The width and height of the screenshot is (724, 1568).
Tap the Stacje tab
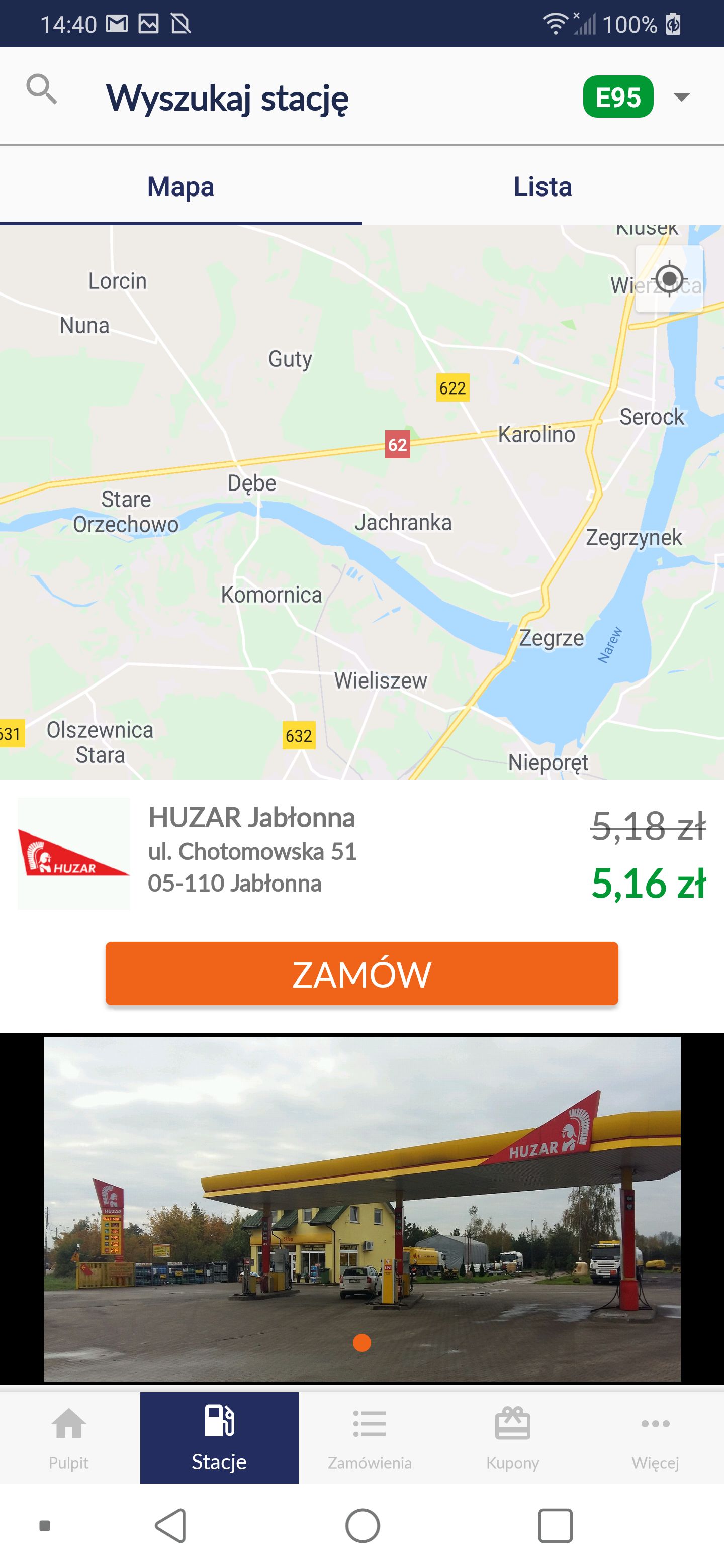pos(219,1438)
